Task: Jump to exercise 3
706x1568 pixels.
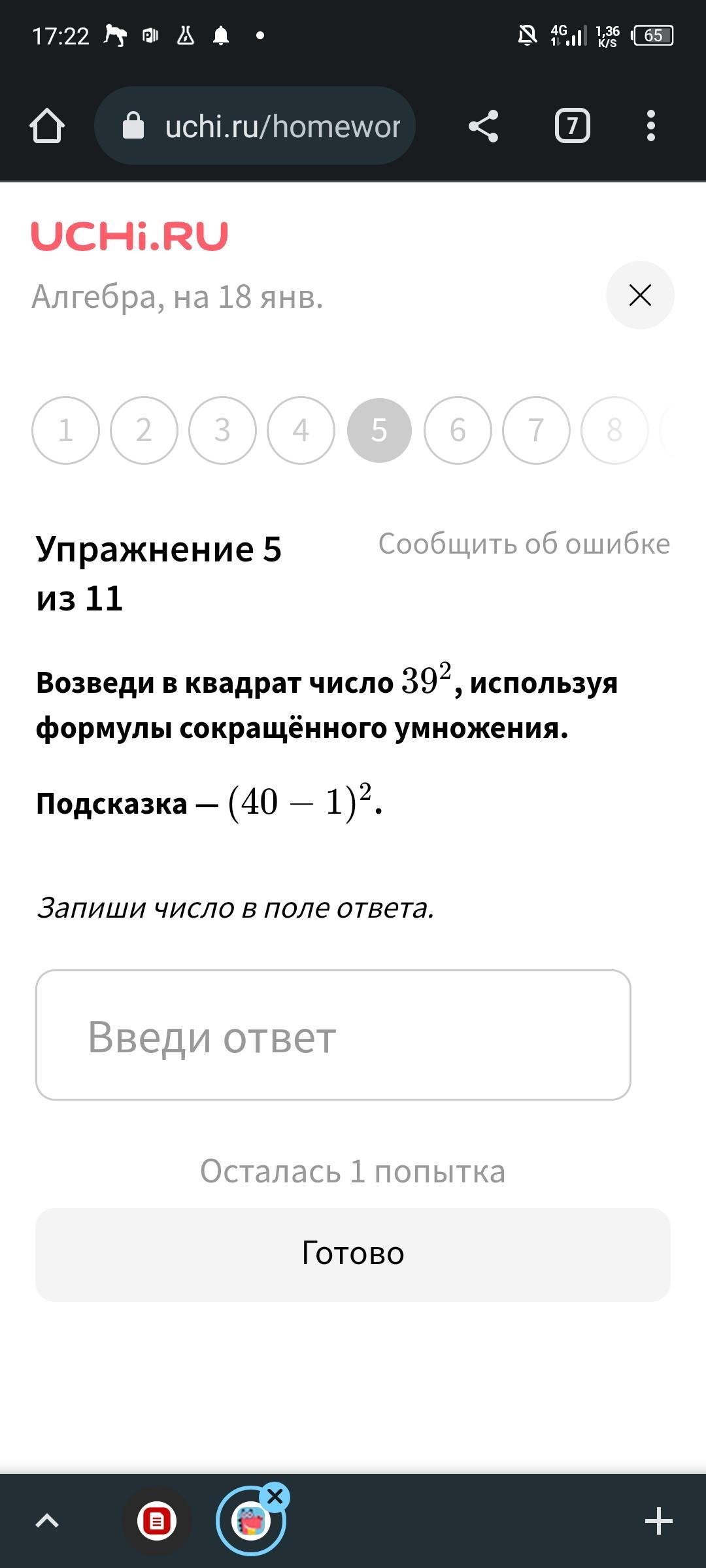Action: [x=222, y=430]
